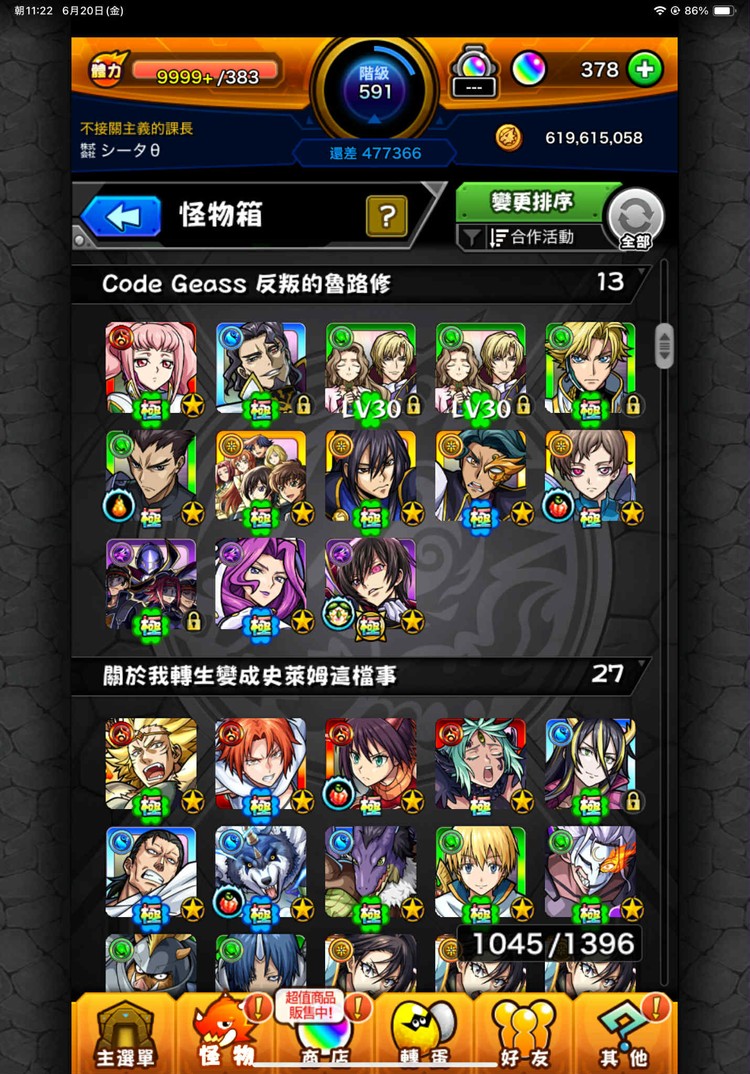Screen dimensions: 750x1074
Task: Open the group-of-characters Code Geass monster
Action: point(260,477)
